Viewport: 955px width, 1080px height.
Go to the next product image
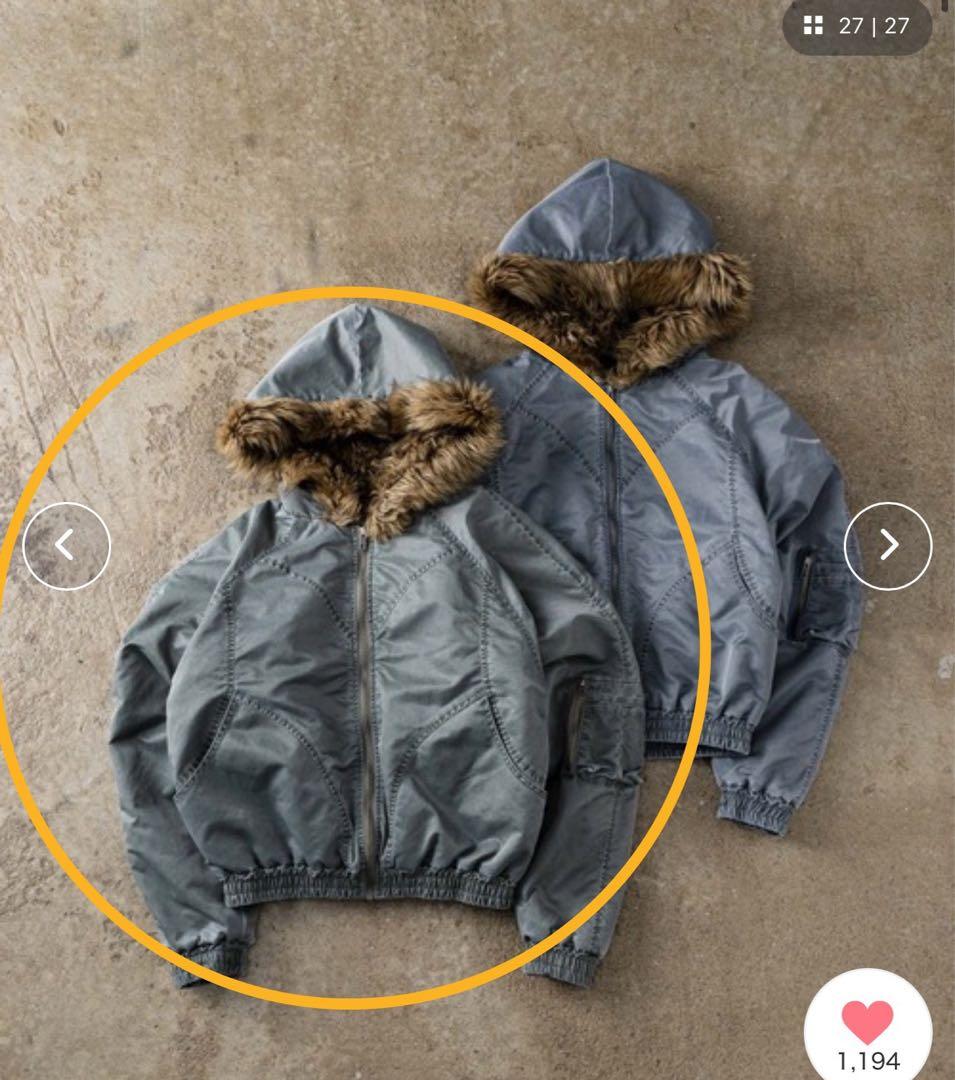point(888,545)
